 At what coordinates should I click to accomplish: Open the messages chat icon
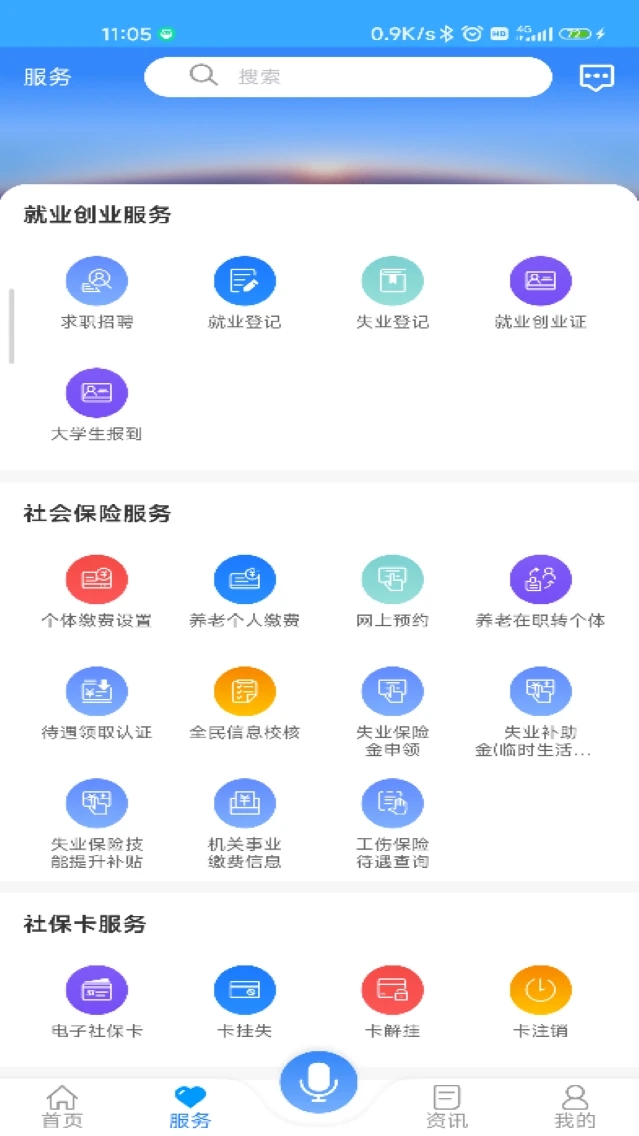click(596, 78)
